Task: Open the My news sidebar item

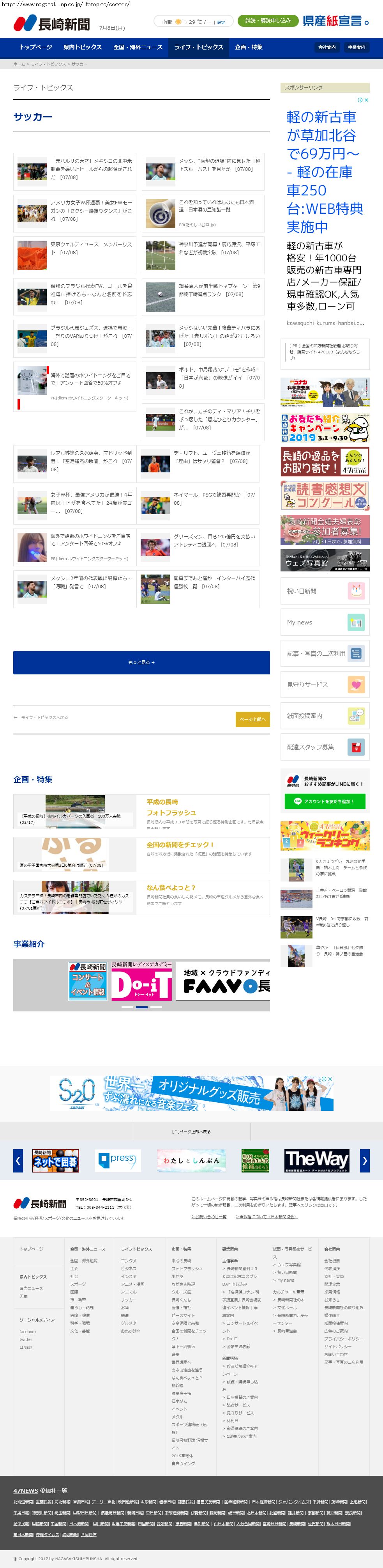Action: click(x=325, y=622)
